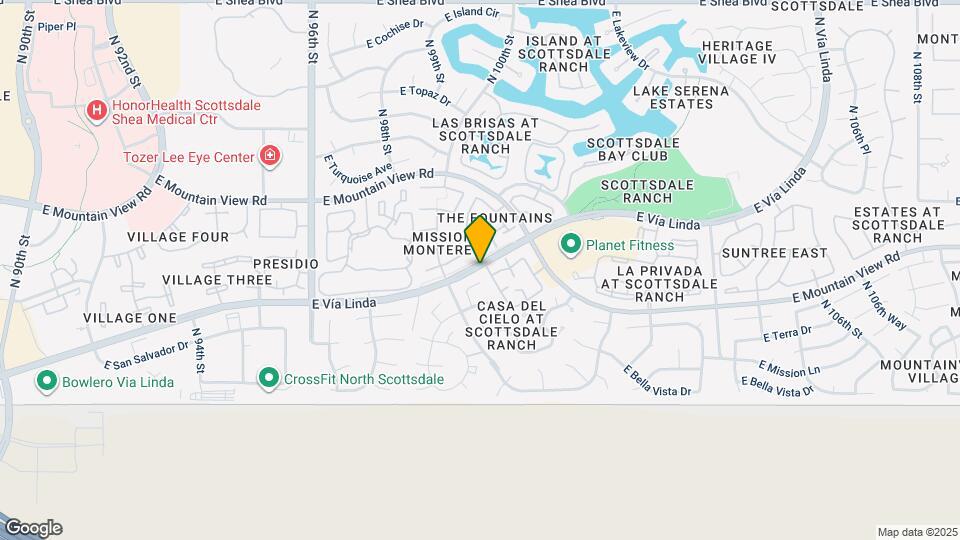960x540 pixels.
Task: Open the Tozer Lee Eye Center marker
Action: (x=269, y=155)
